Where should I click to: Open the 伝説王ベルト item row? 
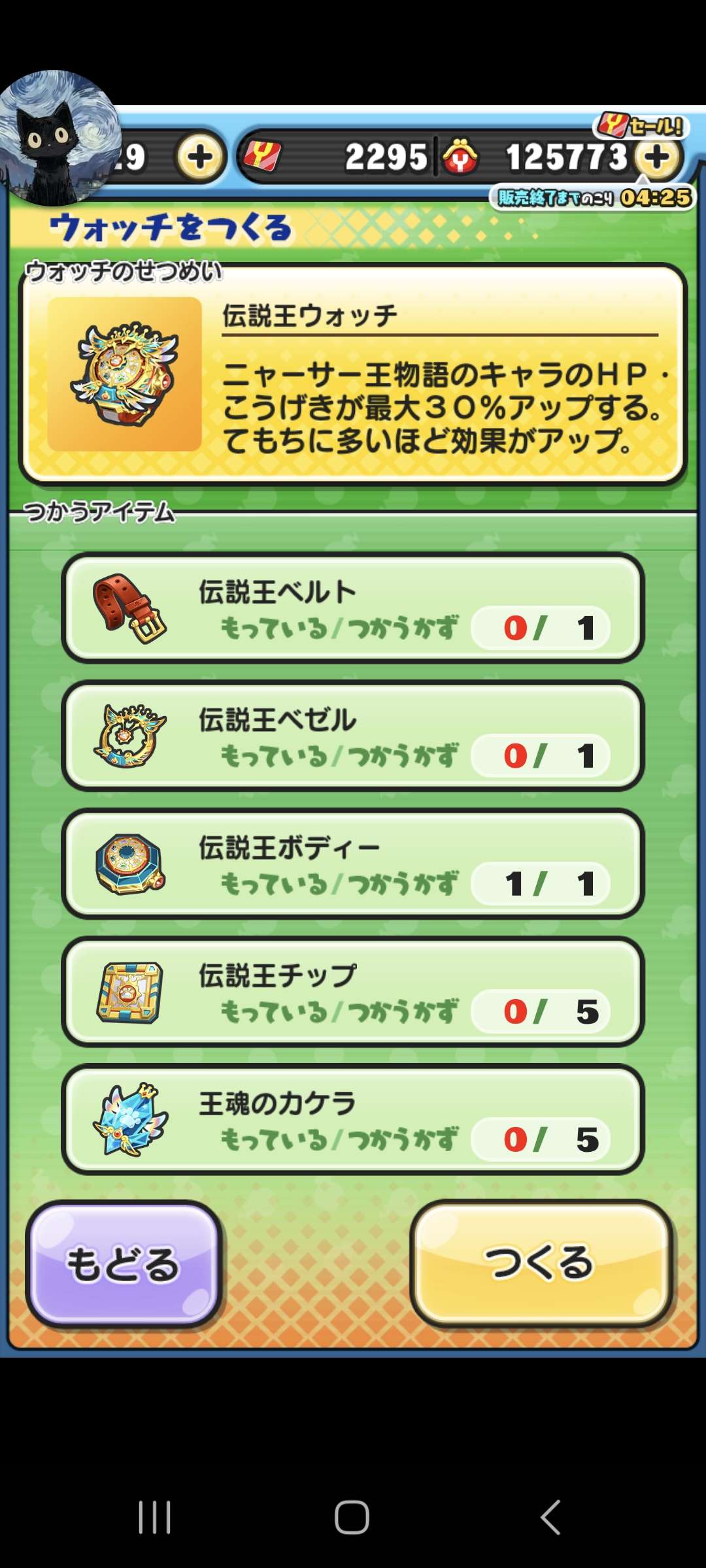click(x=353, y=608)
